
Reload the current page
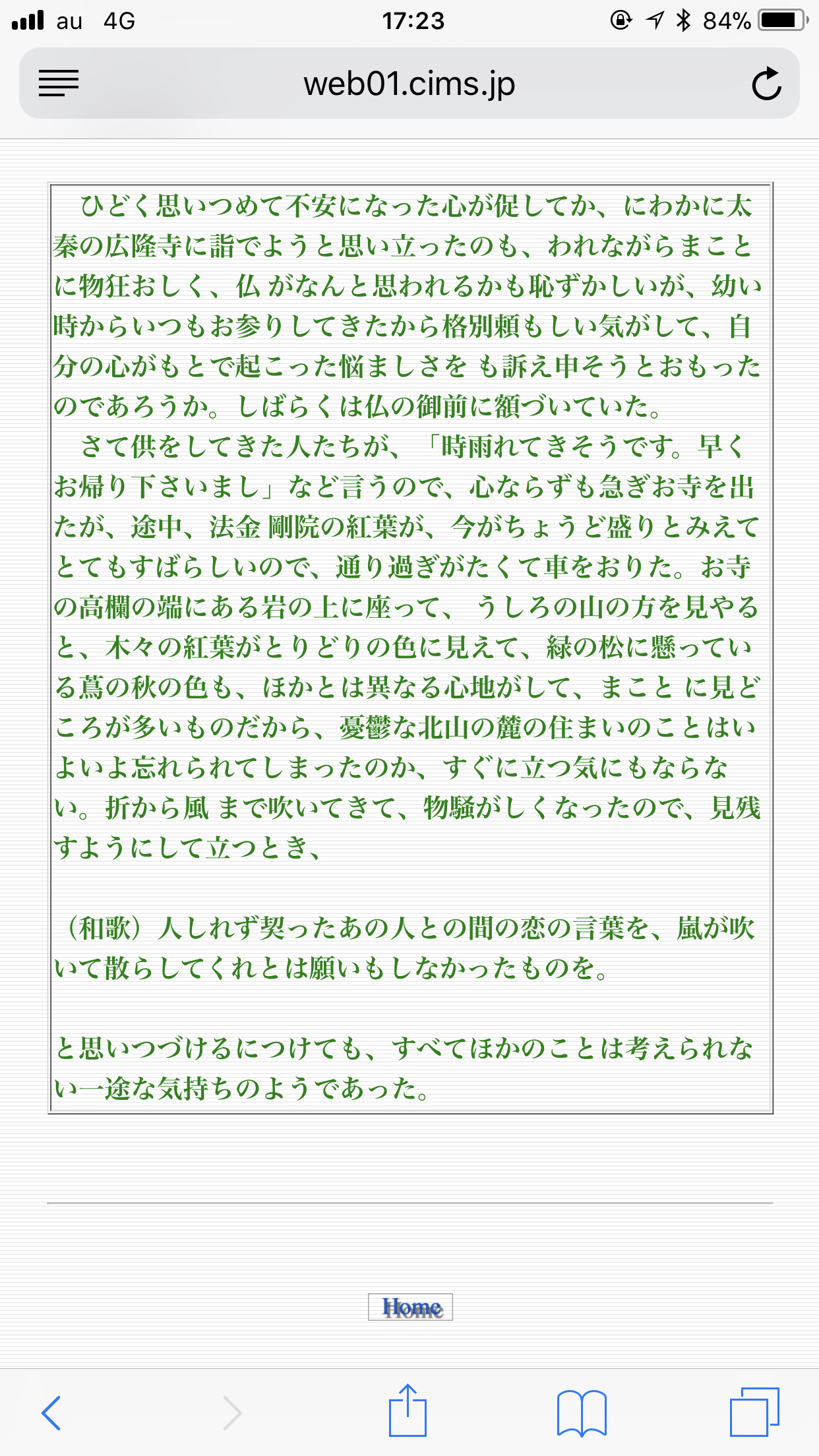point(766,84)
